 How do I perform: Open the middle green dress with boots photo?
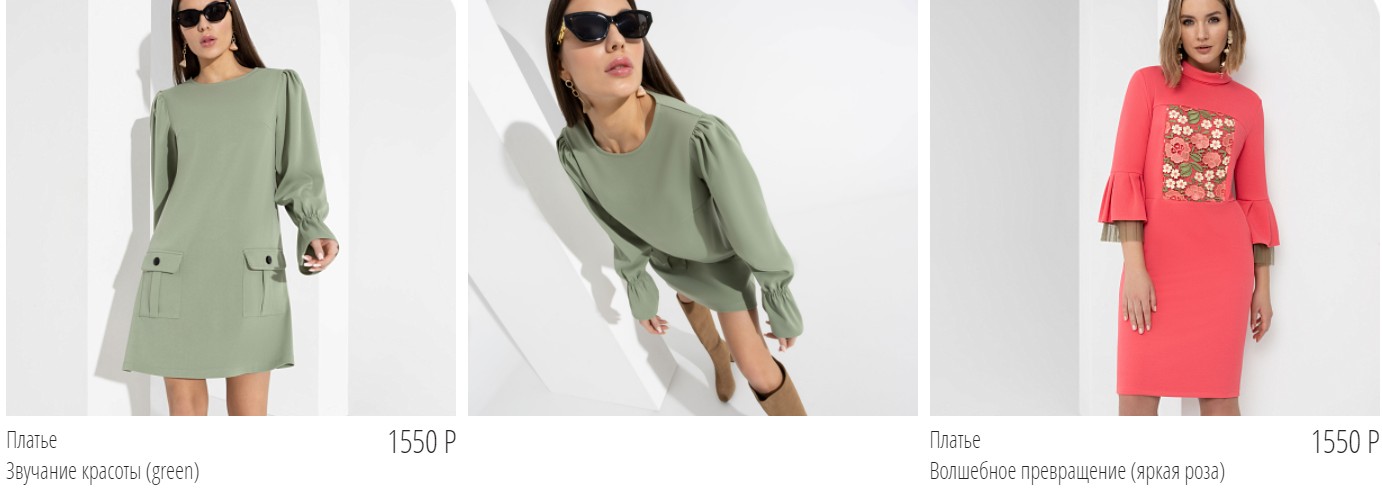pyautogui.click(x=692, y=207)
